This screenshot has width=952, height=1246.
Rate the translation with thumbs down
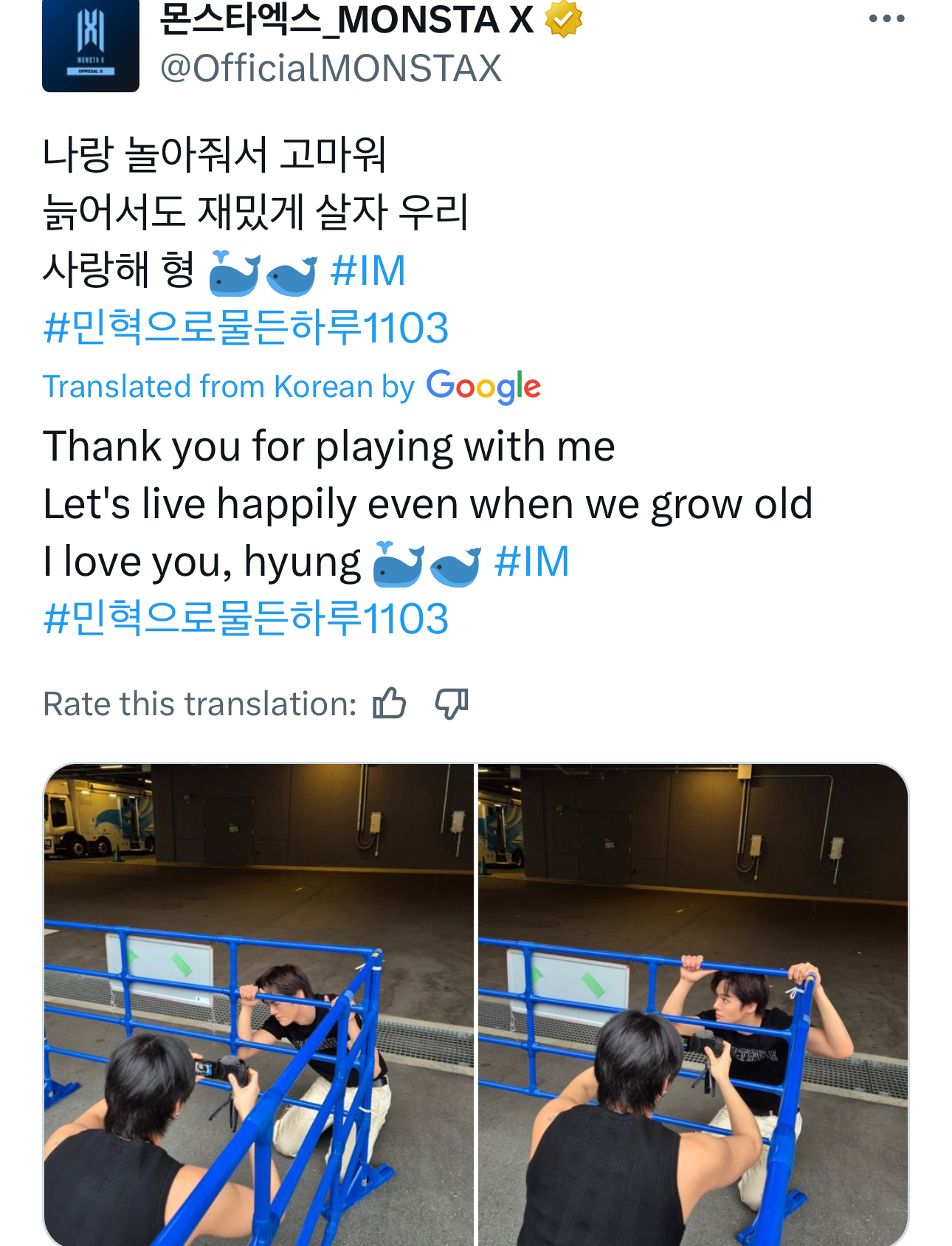click(x=452, y=703)
